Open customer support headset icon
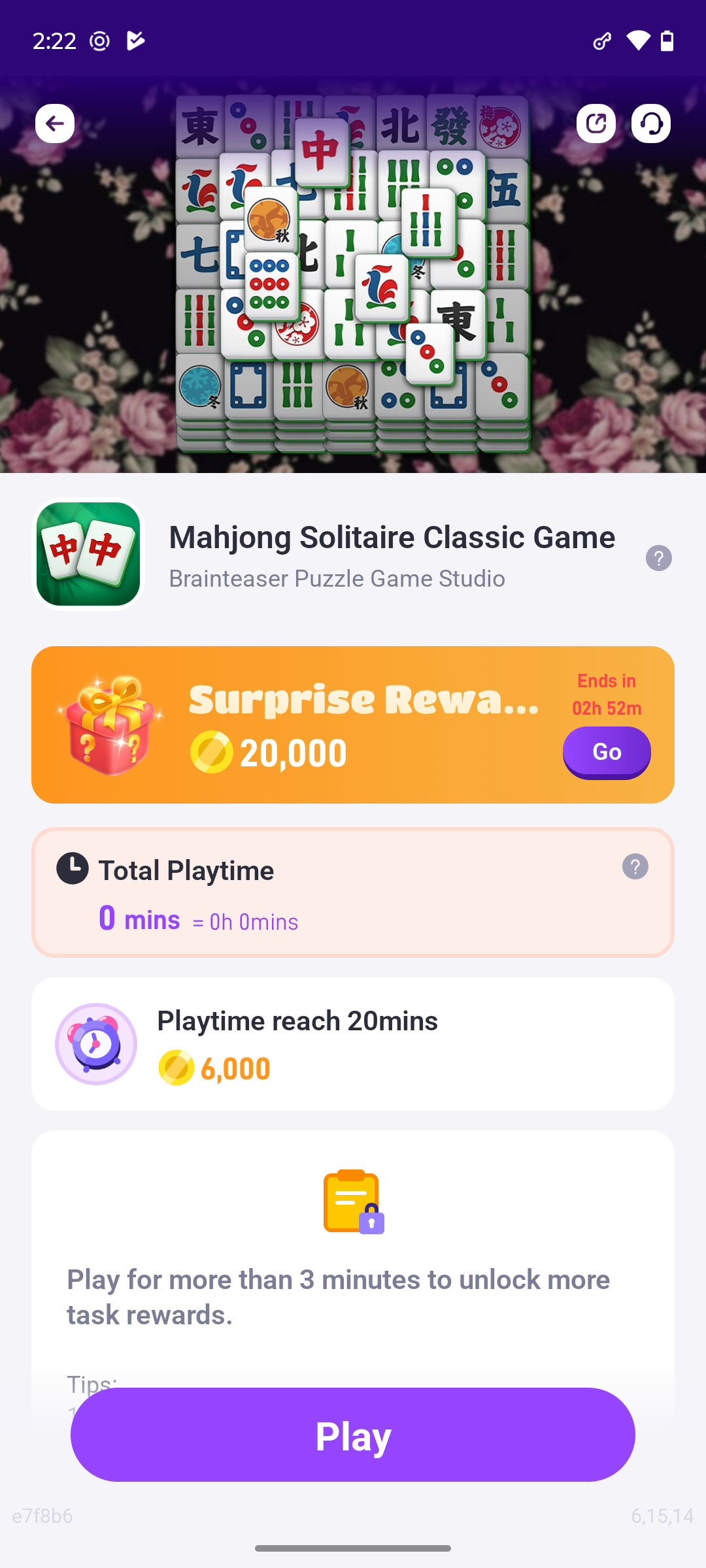This screenshot has width=706, height=1568. [651, 123]
